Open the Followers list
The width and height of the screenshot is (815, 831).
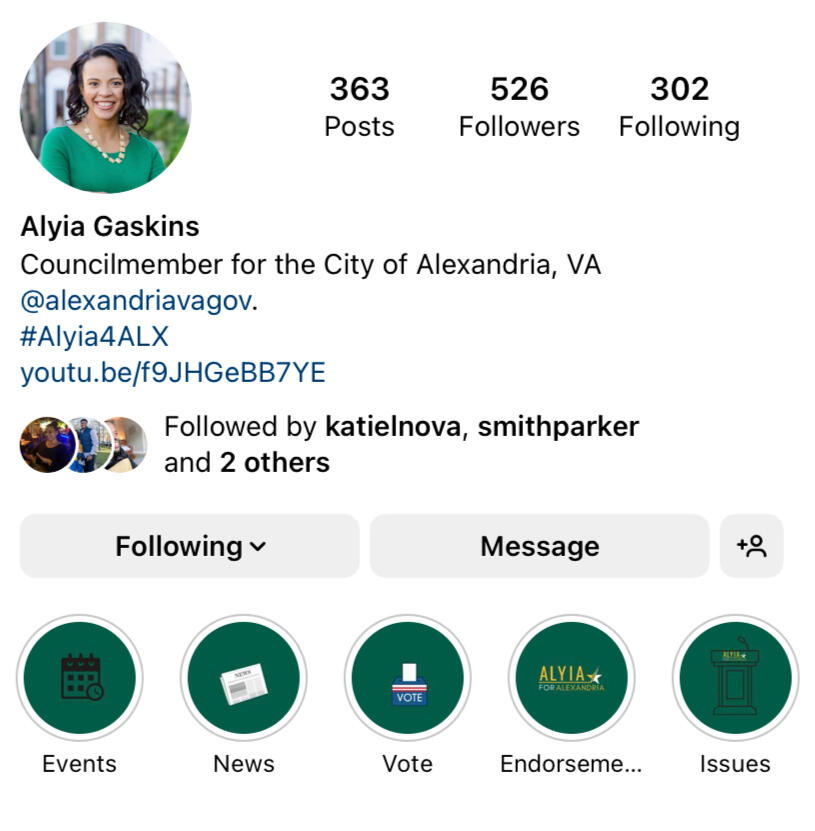[x=519, y=107]
